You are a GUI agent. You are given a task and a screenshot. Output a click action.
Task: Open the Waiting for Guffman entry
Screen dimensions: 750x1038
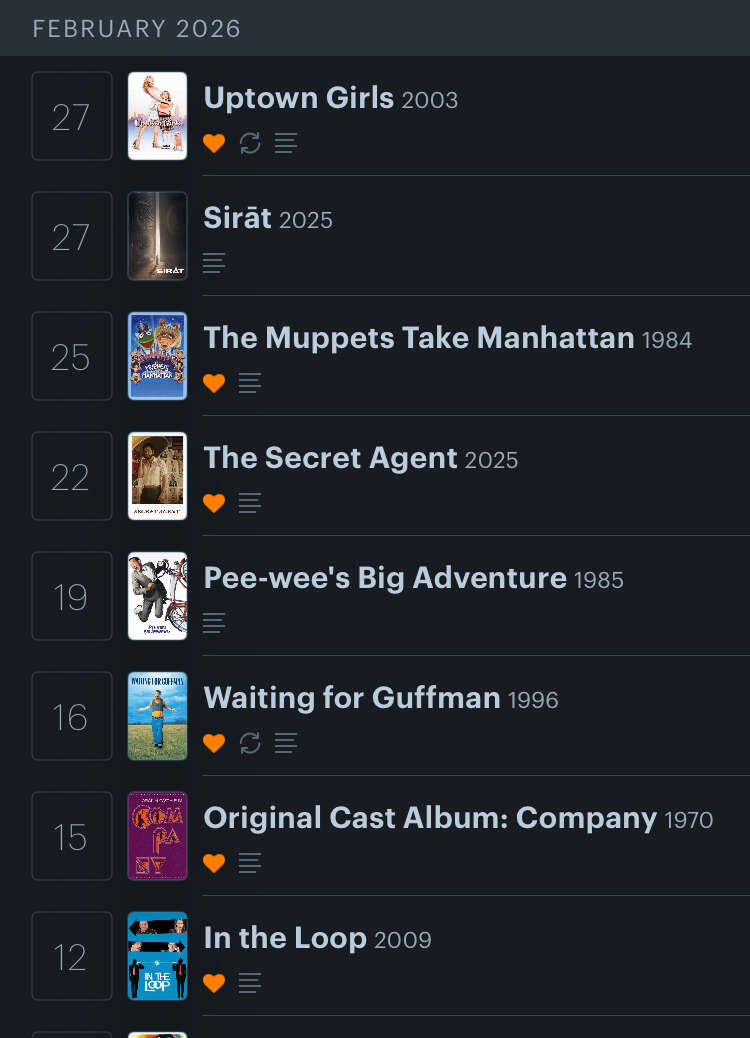pyautogui.click(x=351, y=698)
